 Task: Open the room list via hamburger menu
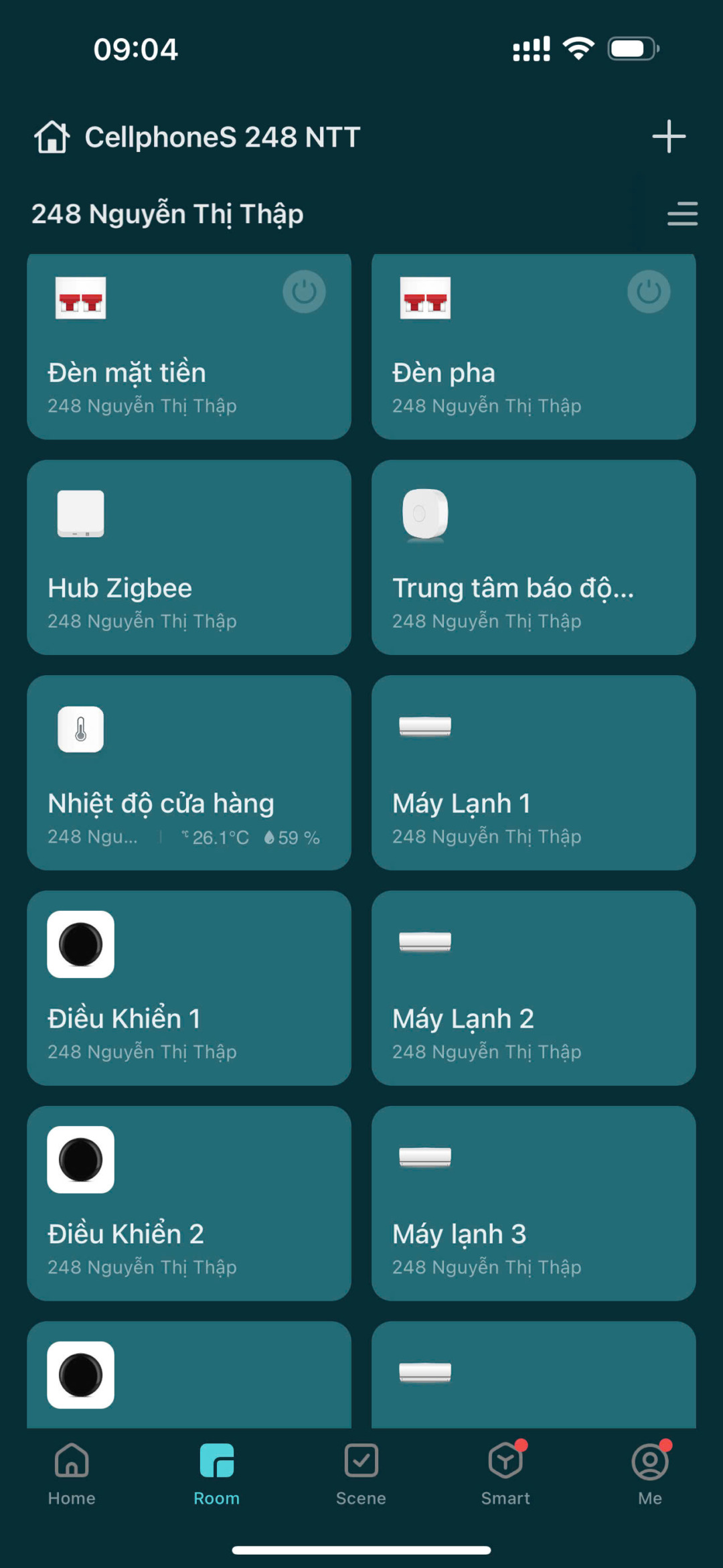click(x=681, y=214)
